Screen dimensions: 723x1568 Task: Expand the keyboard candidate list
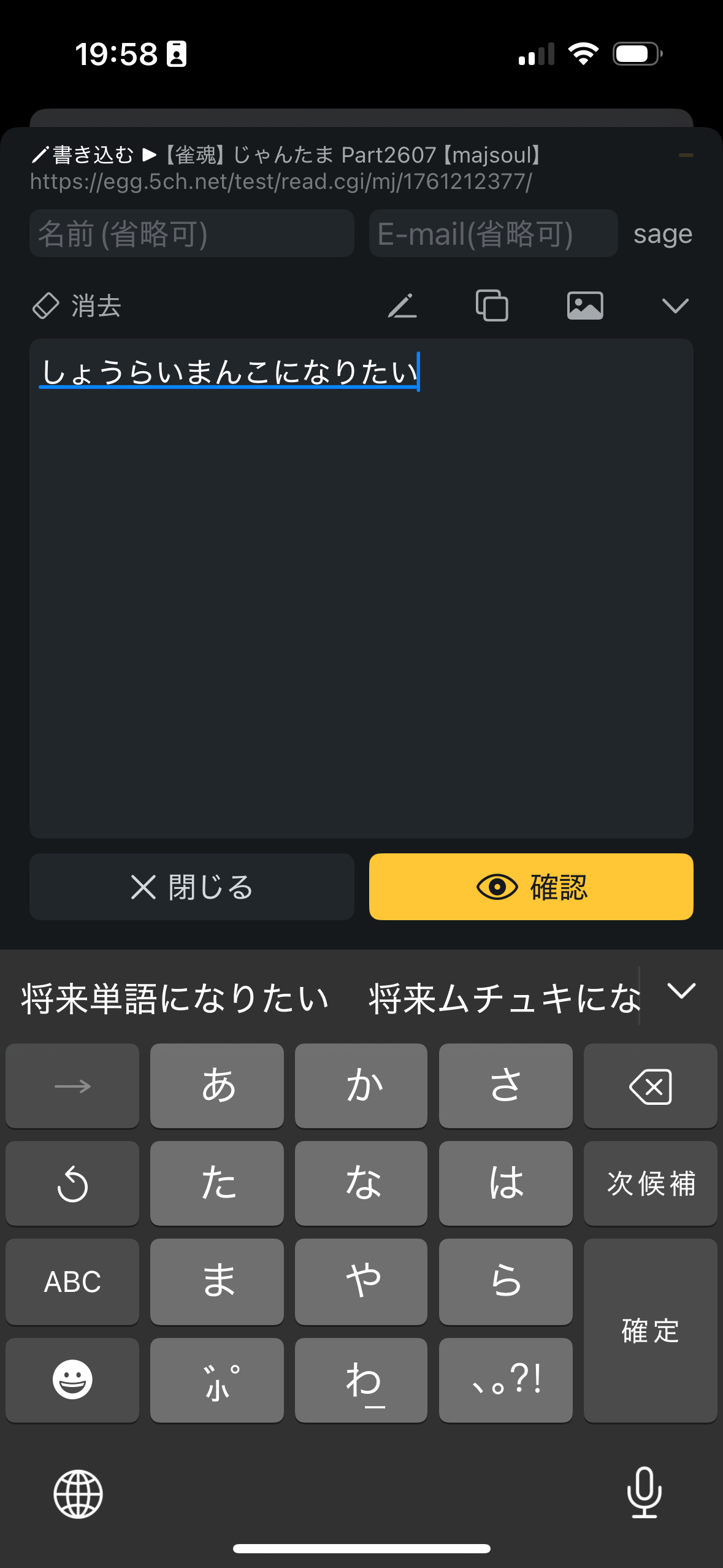point(681,991)
